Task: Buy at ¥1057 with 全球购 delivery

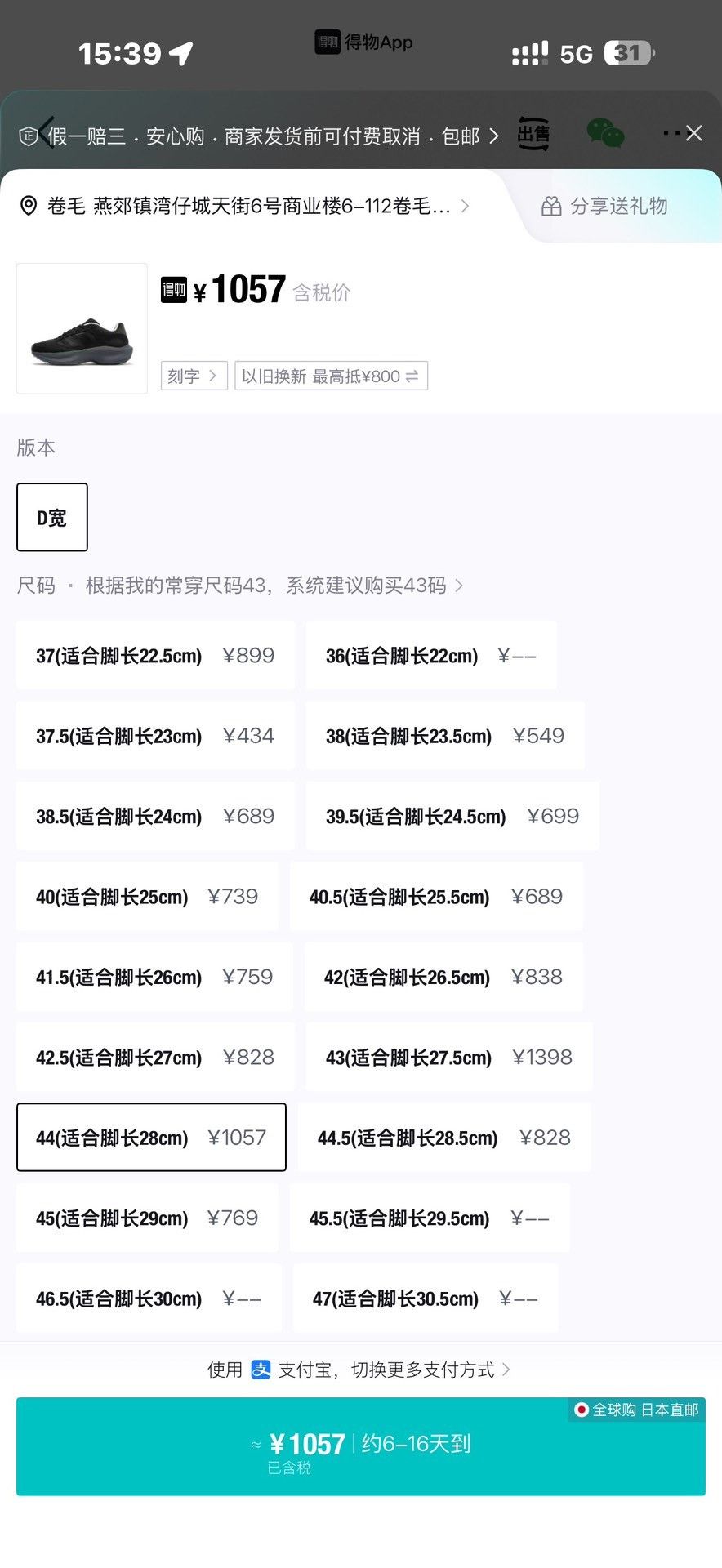Action: [x=361, y=1446]
